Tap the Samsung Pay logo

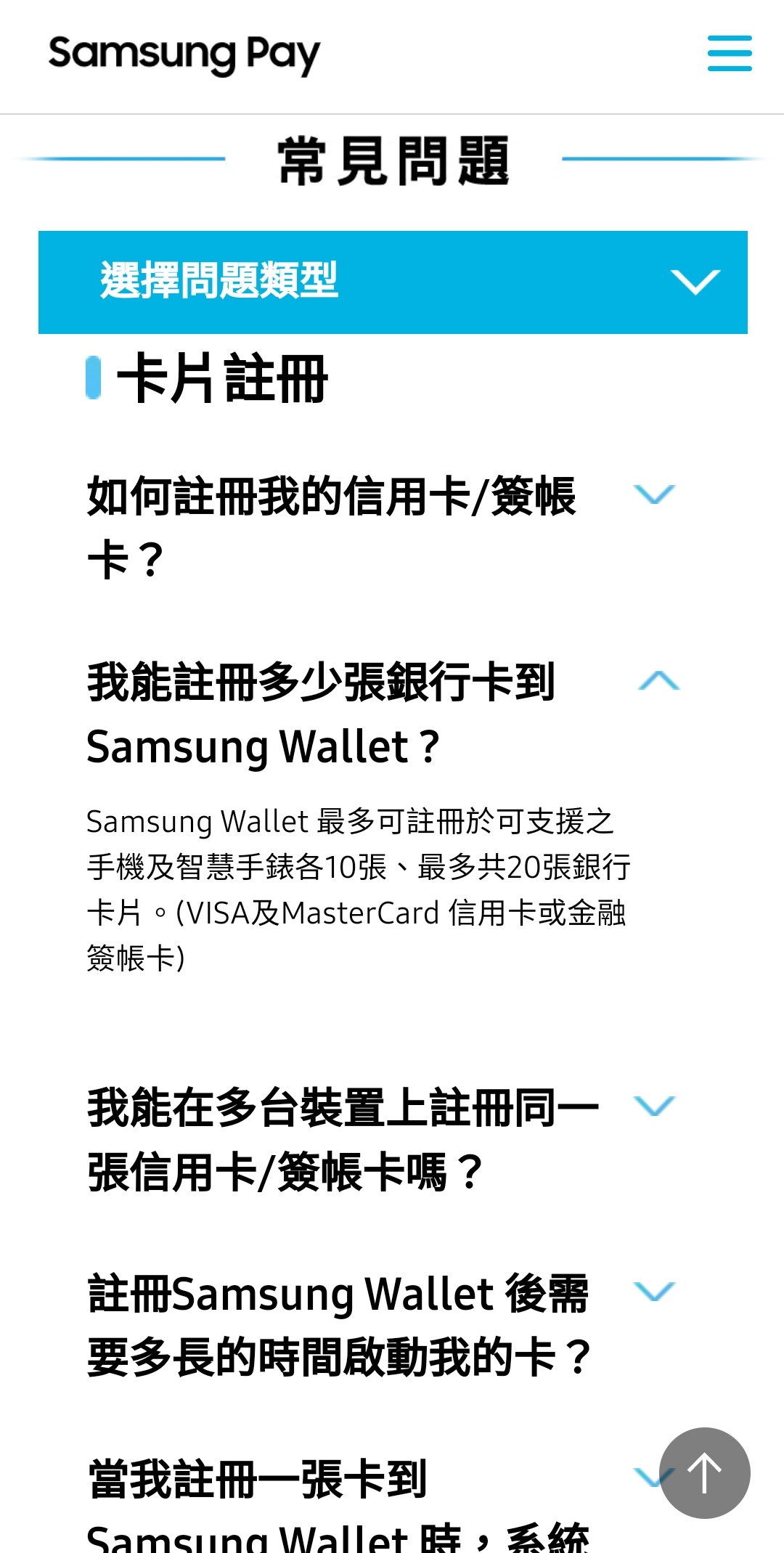184,54
